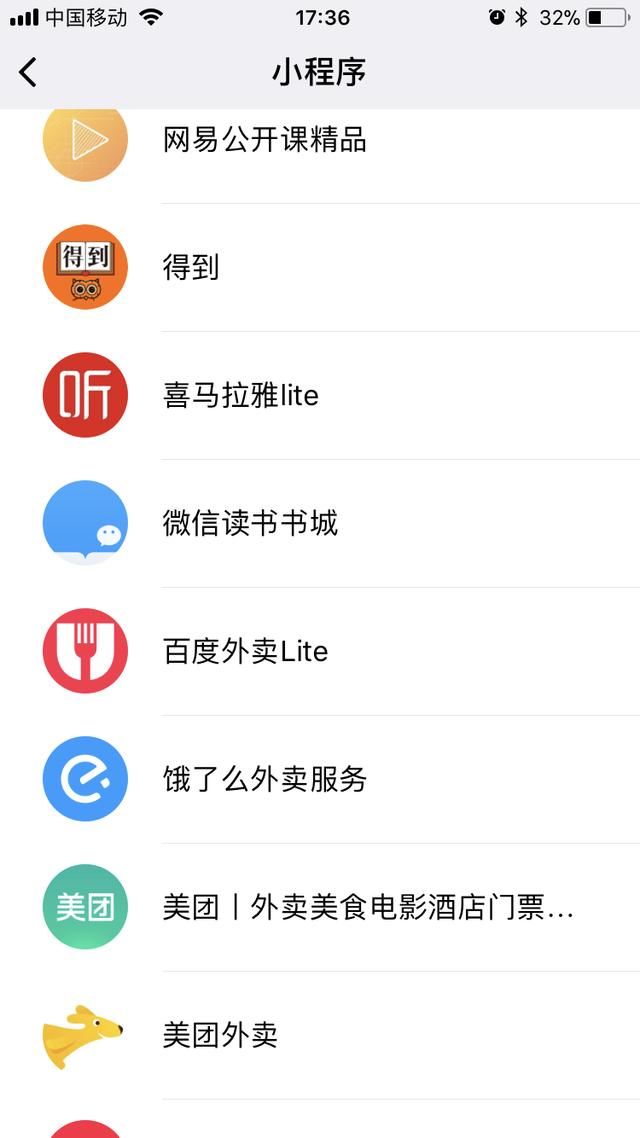Select 微信读书书城 mini program
The image size is (640, 1138).
click(x=250, y=523)
